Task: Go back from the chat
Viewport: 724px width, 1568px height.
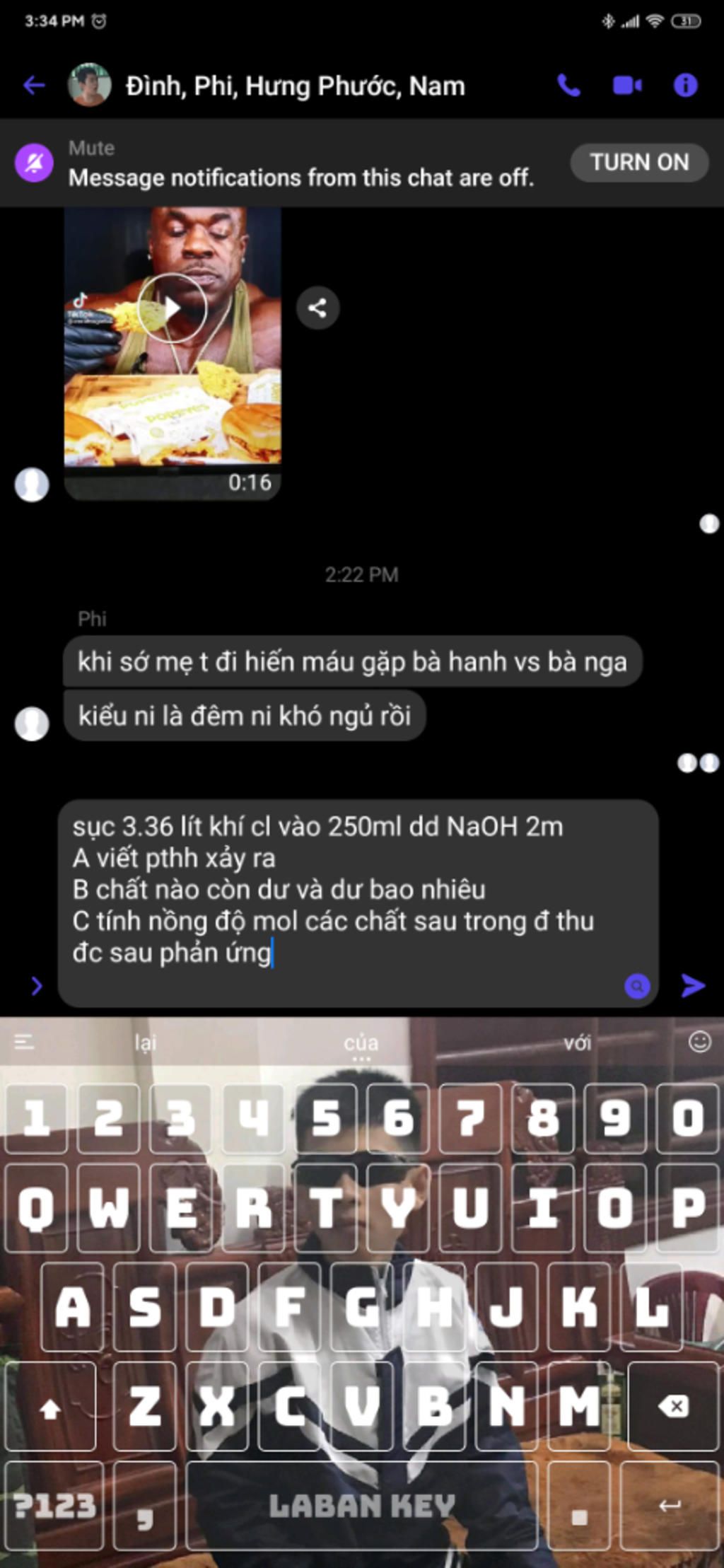Action: [33, 86]
